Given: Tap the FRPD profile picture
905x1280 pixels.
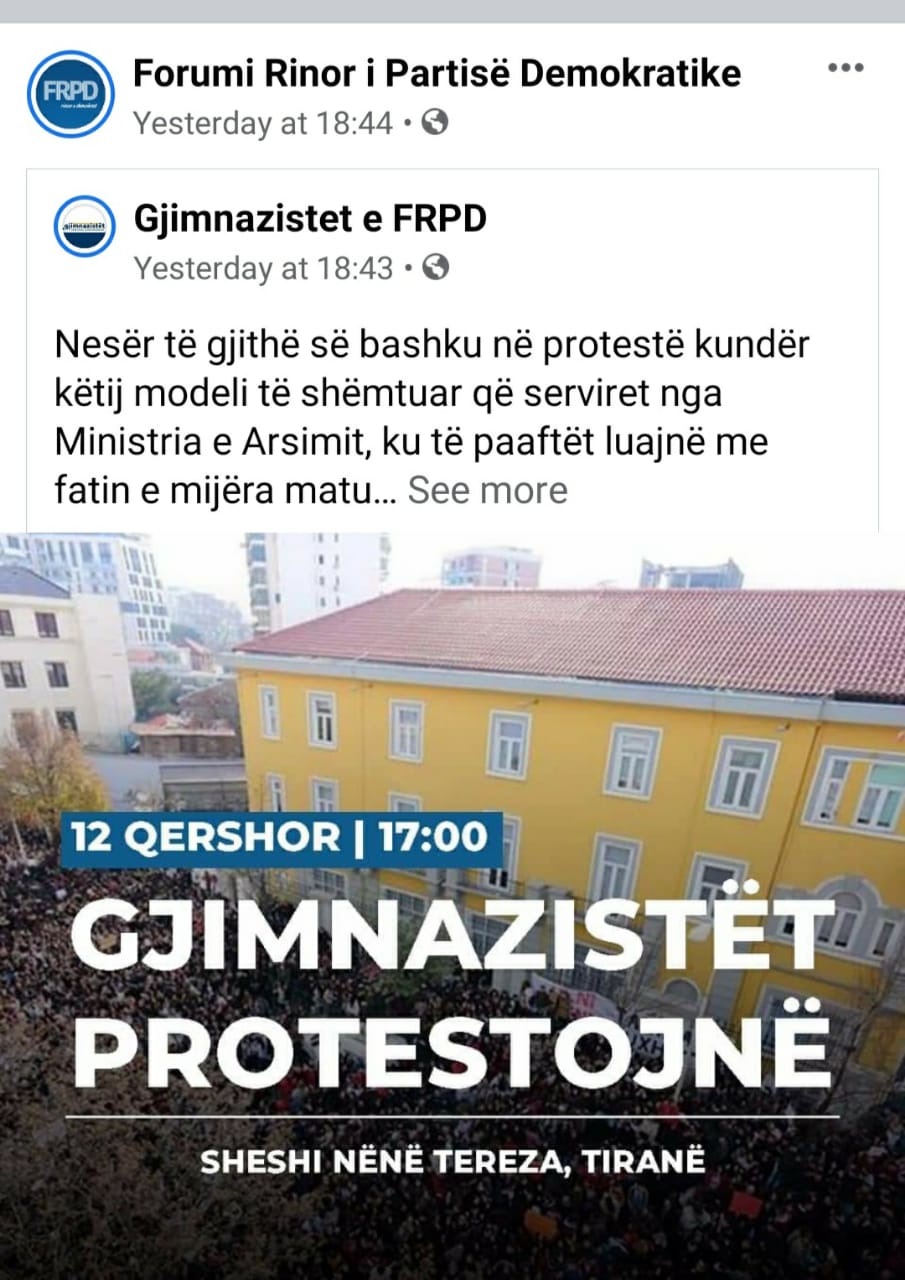Looking at the screenshot, I should (70, 93).
